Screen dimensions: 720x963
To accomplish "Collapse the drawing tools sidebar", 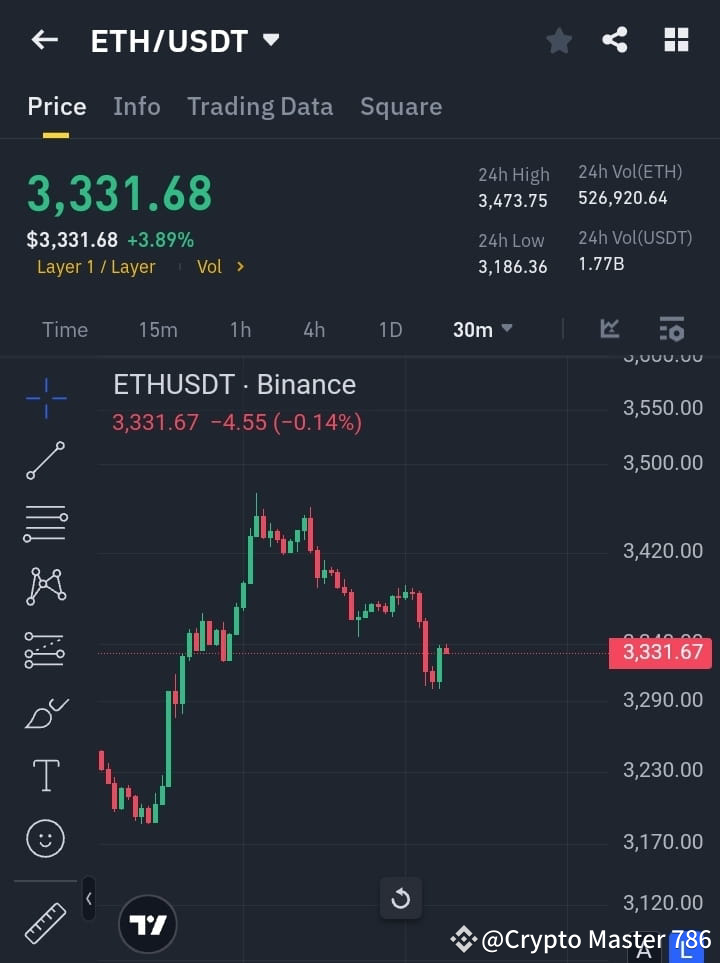I will point(88,898).
